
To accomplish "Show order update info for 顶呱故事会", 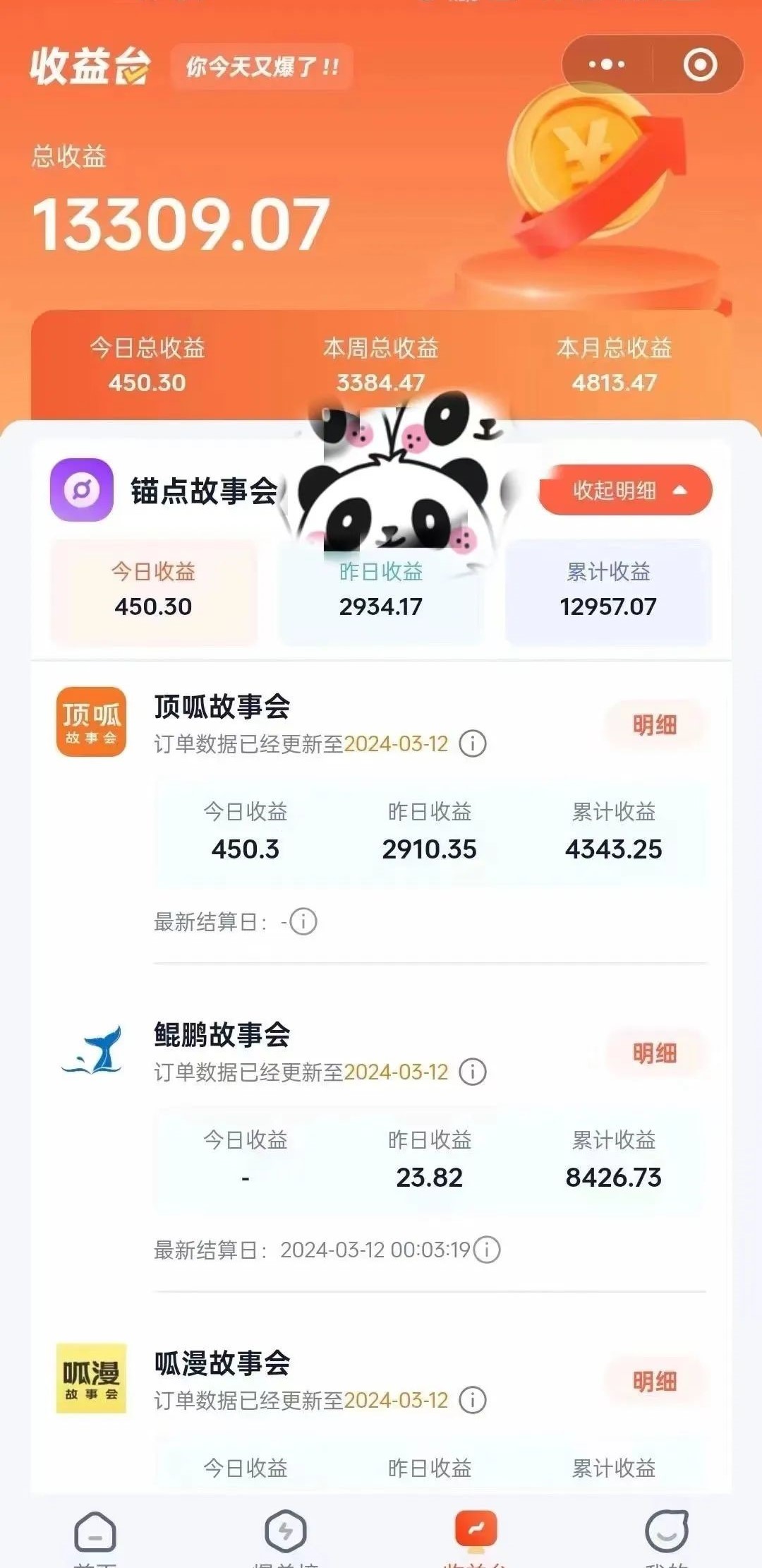I will [473, 743].
